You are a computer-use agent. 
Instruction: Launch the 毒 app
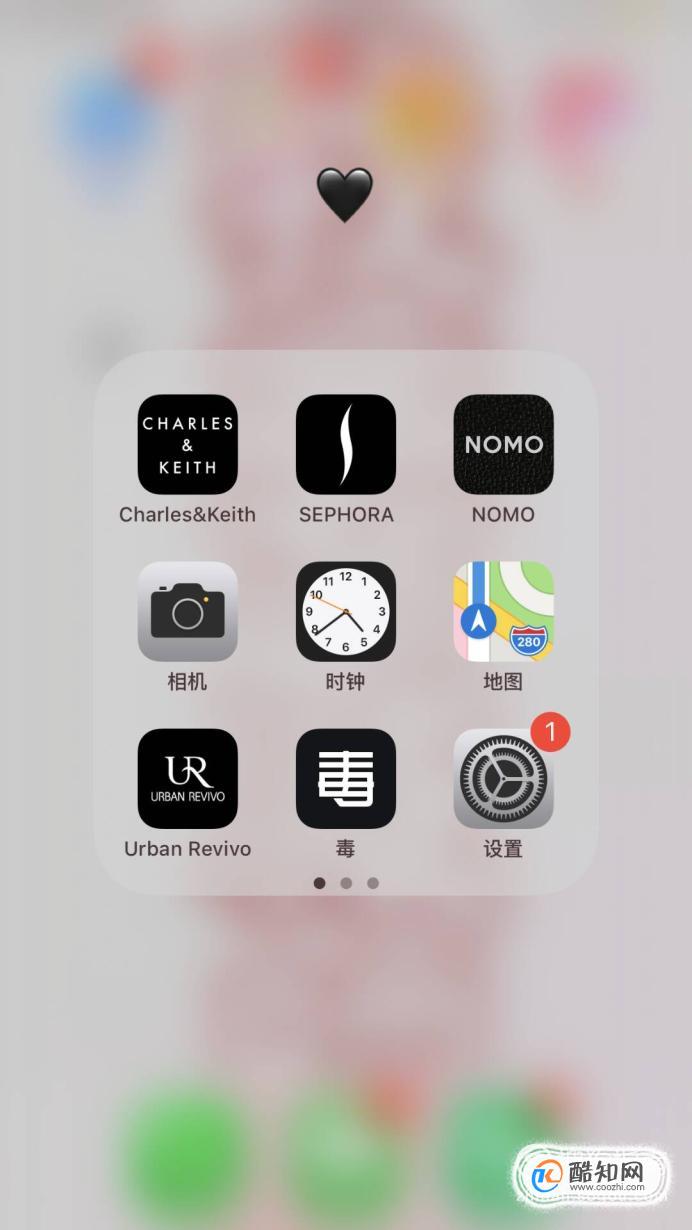pyautogui.click(x=345, y=778)
